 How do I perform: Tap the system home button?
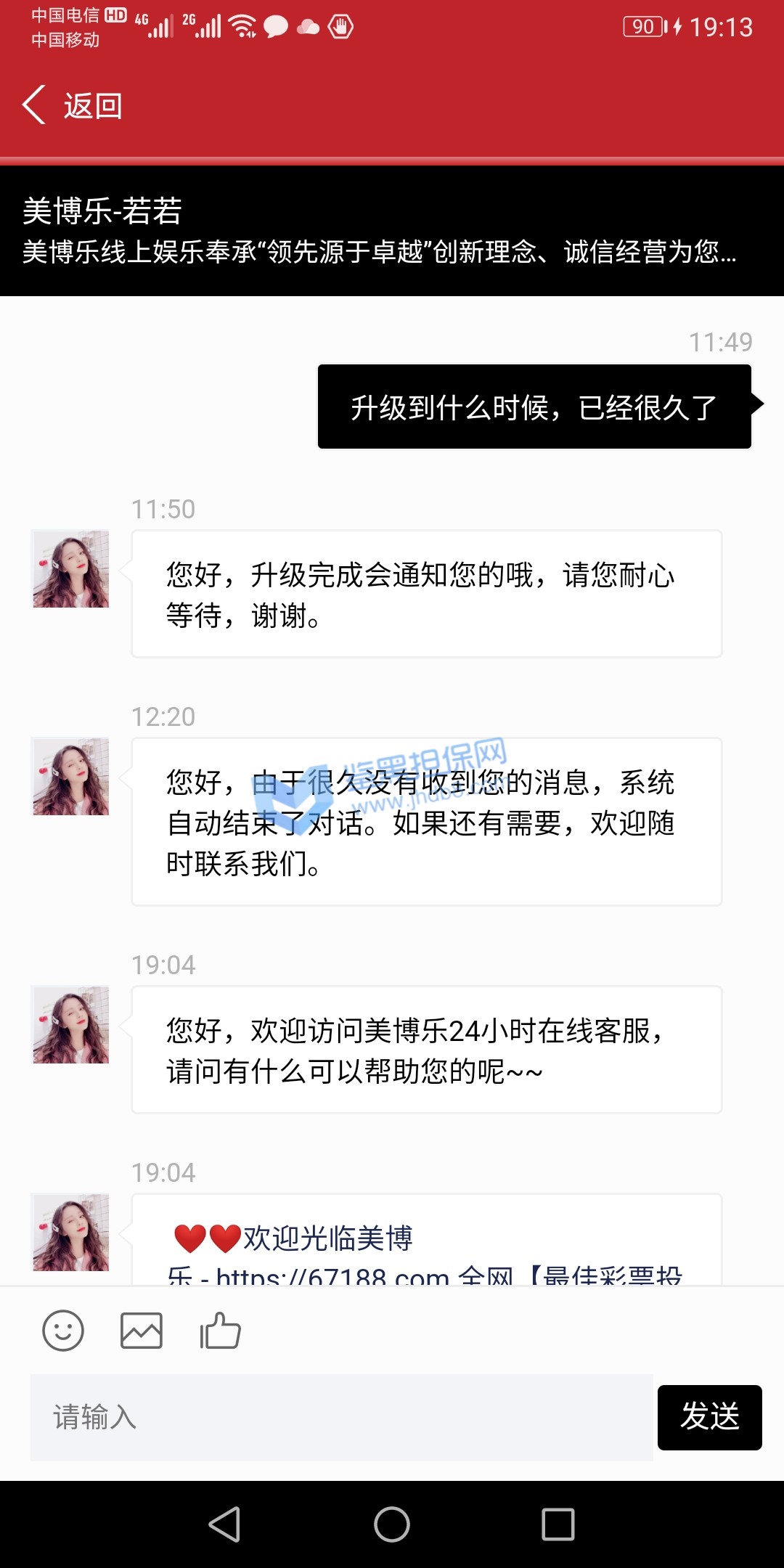coord(392,1524)
